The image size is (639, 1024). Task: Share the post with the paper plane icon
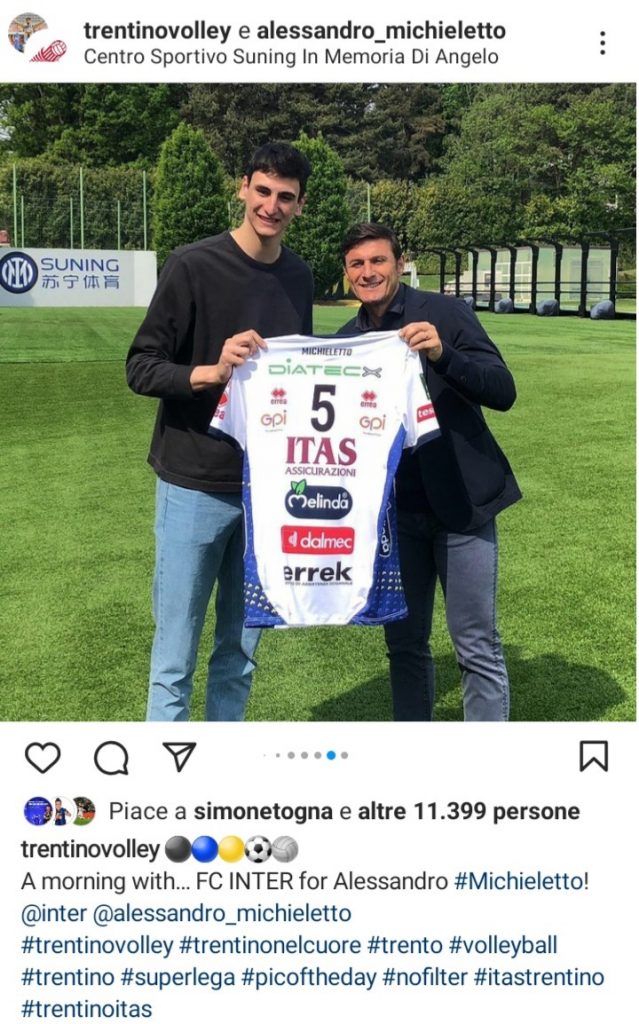pyautogui.click(x=179, y=757)
